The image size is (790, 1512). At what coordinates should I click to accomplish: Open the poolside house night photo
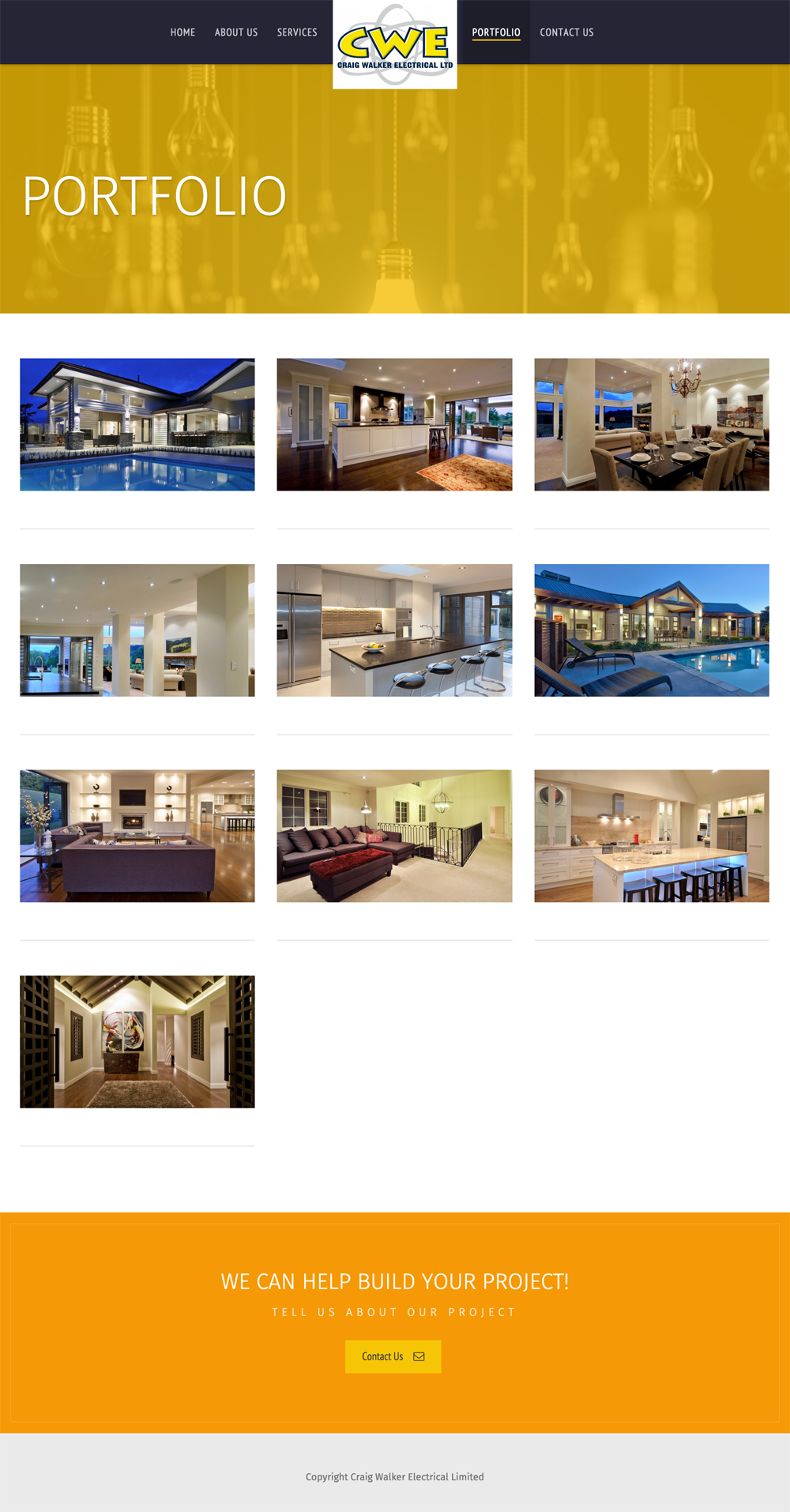(x=137, y=424)
